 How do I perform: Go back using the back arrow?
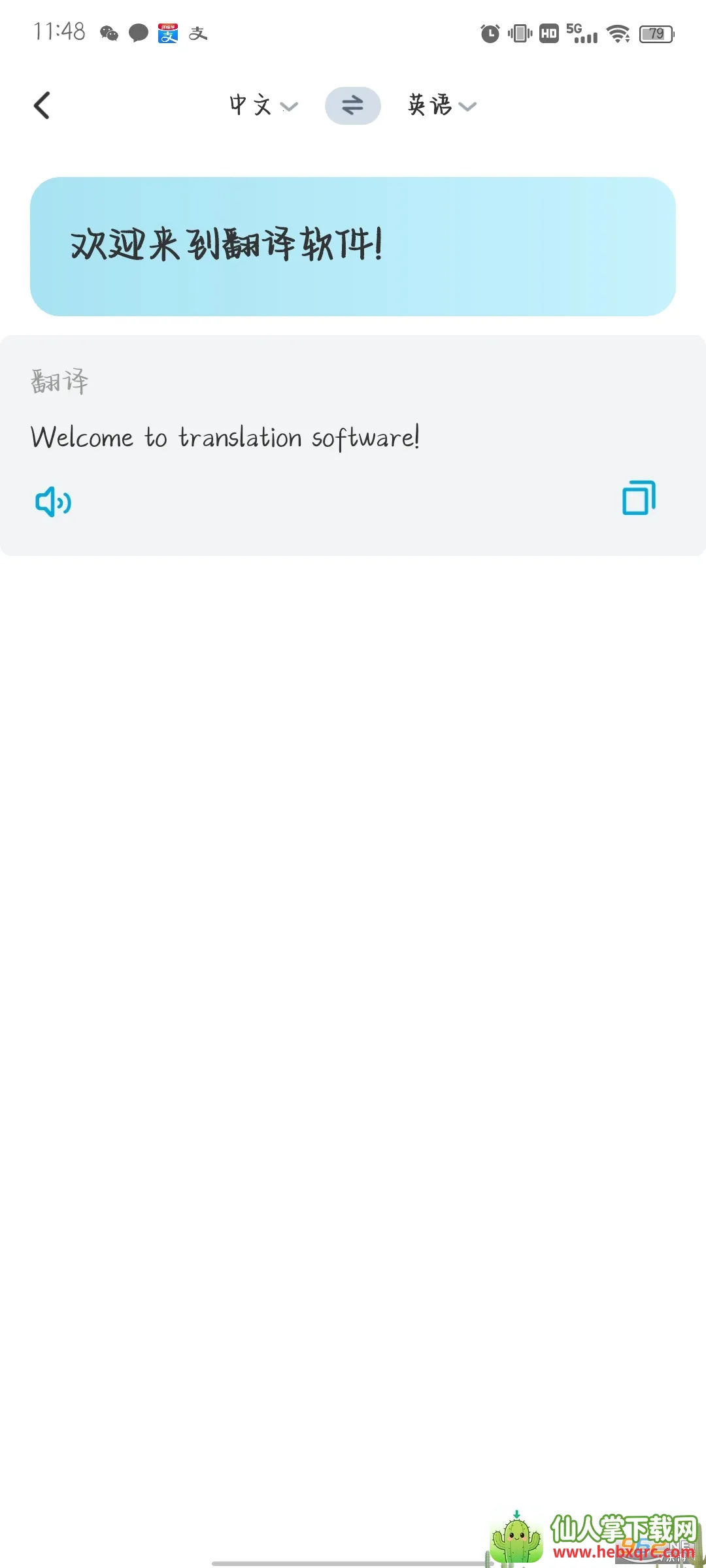click(42, 105)
